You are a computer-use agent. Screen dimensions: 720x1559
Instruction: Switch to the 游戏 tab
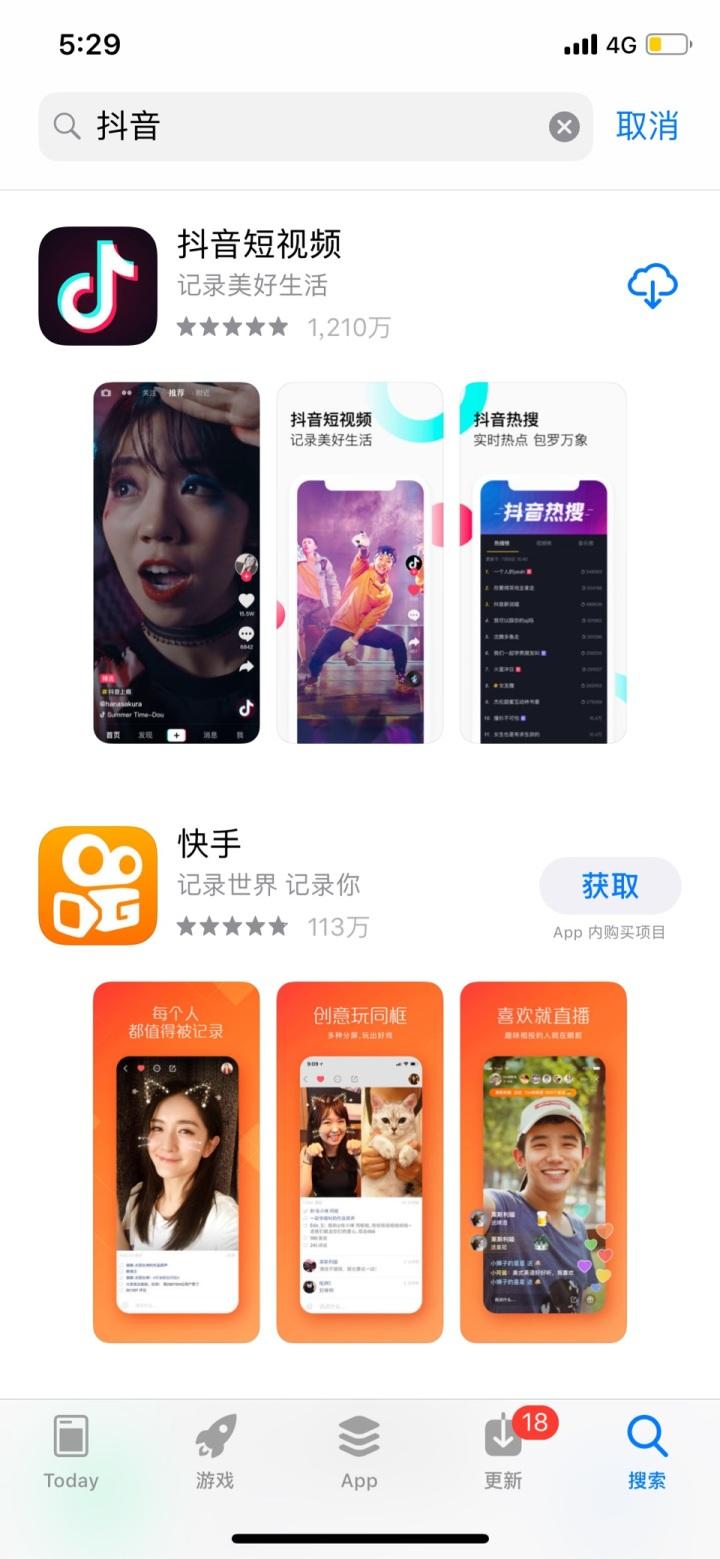(x=215, y=1452)
